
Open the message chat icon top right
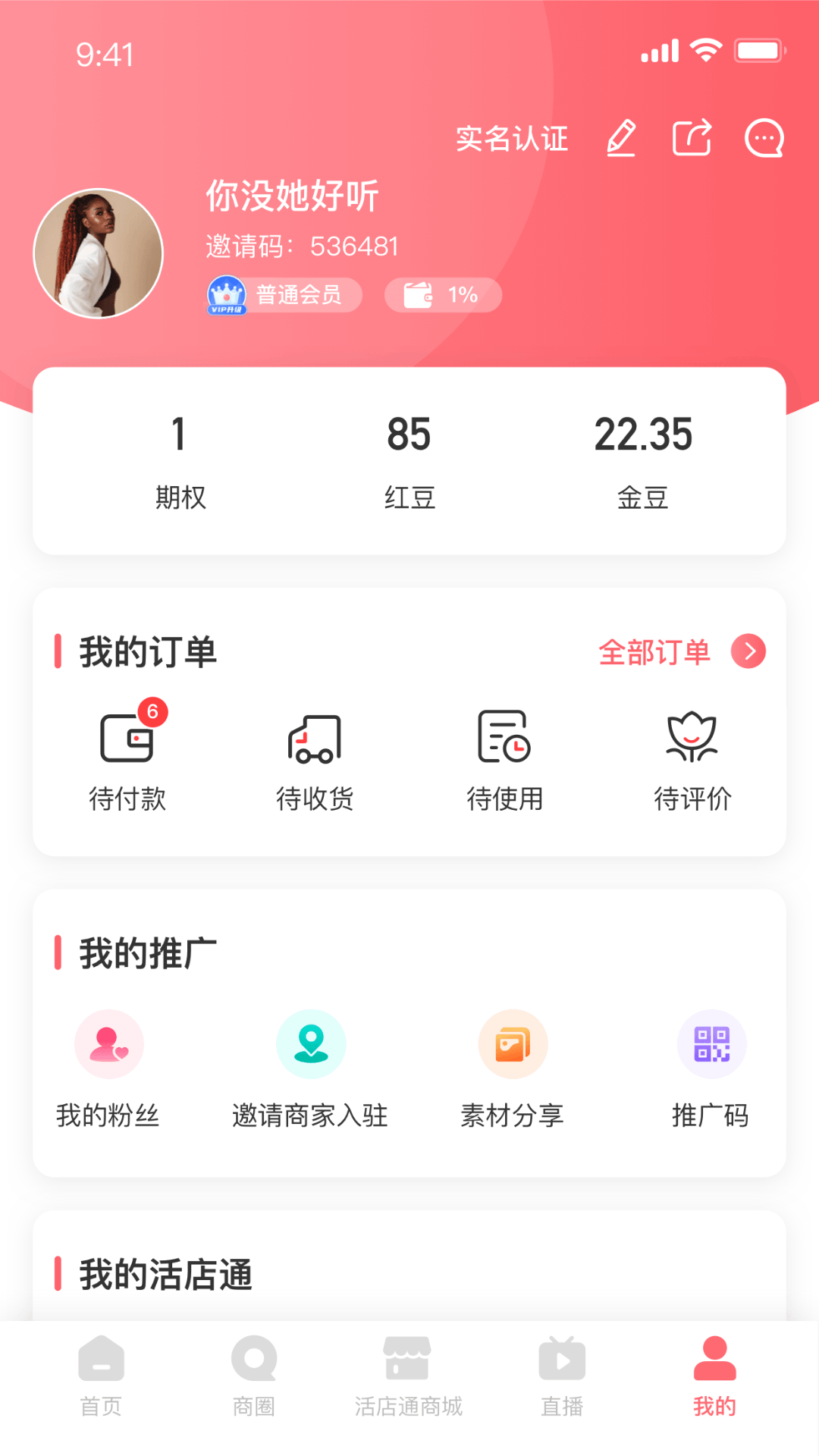[763, 138]
